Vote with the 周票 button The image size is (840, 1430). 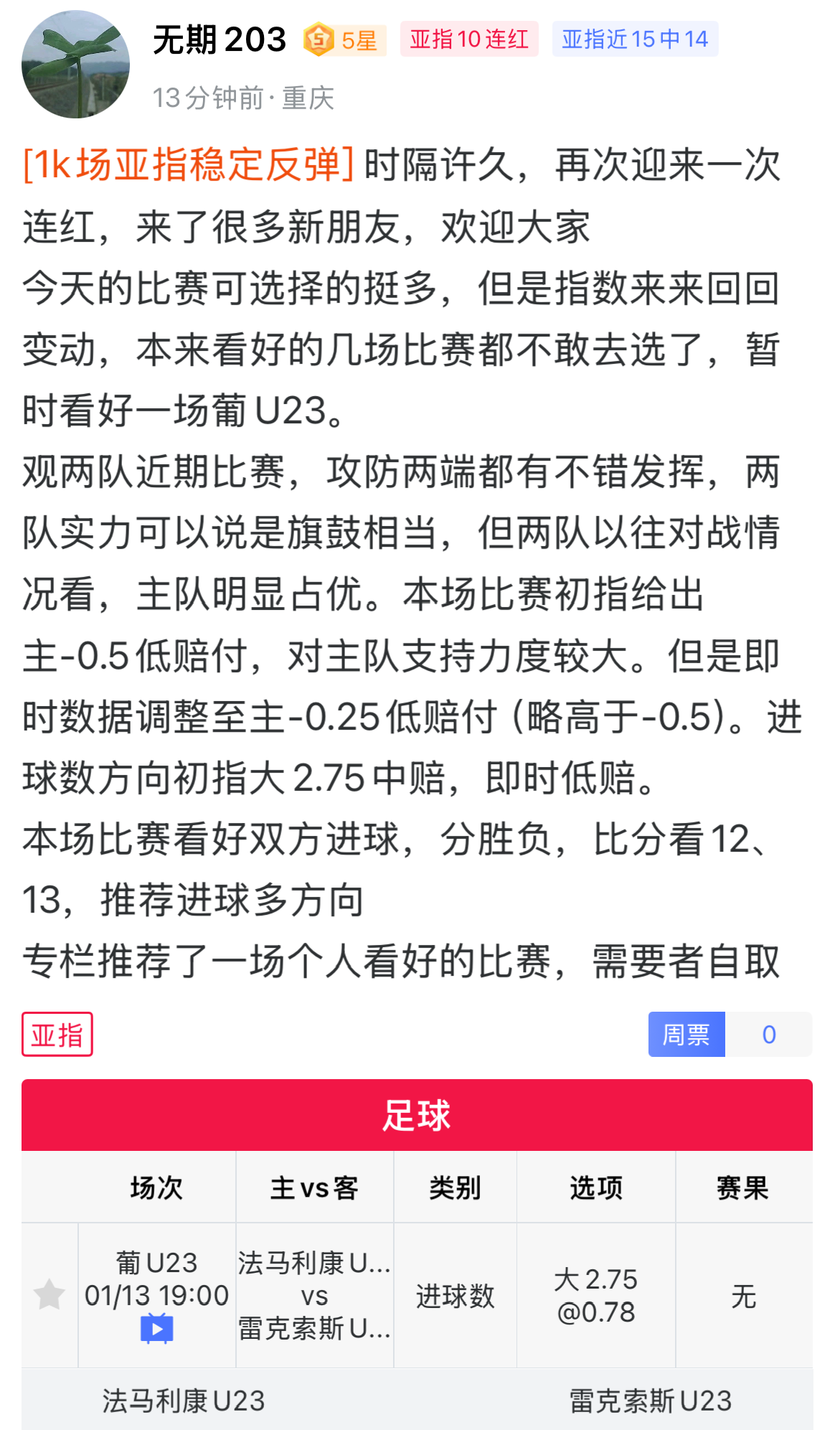click(686, 1034)
